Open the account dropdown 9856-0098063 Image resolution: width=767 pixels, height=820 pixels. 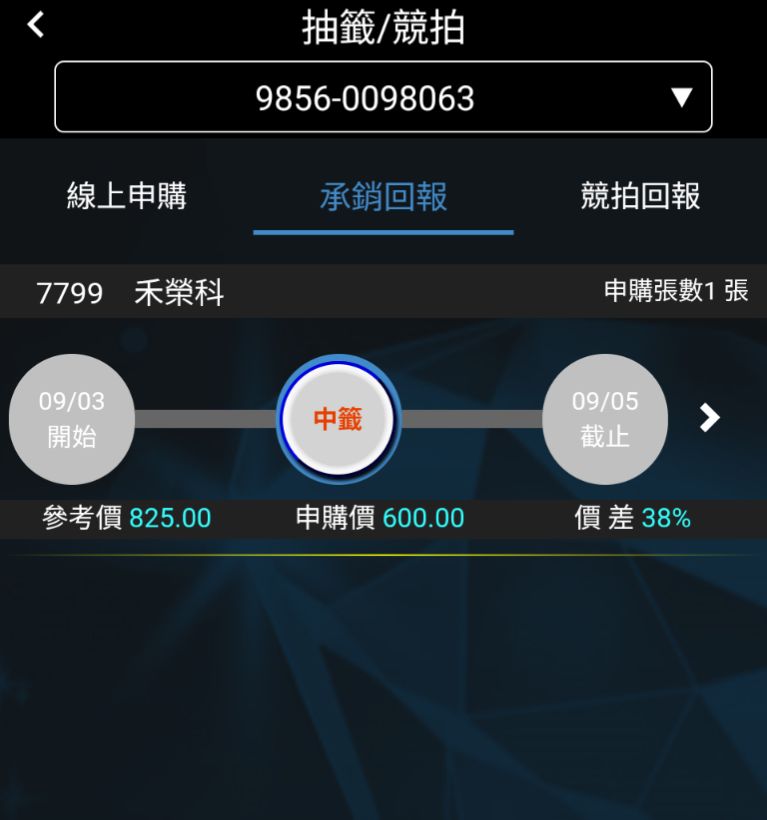(383, 97)
